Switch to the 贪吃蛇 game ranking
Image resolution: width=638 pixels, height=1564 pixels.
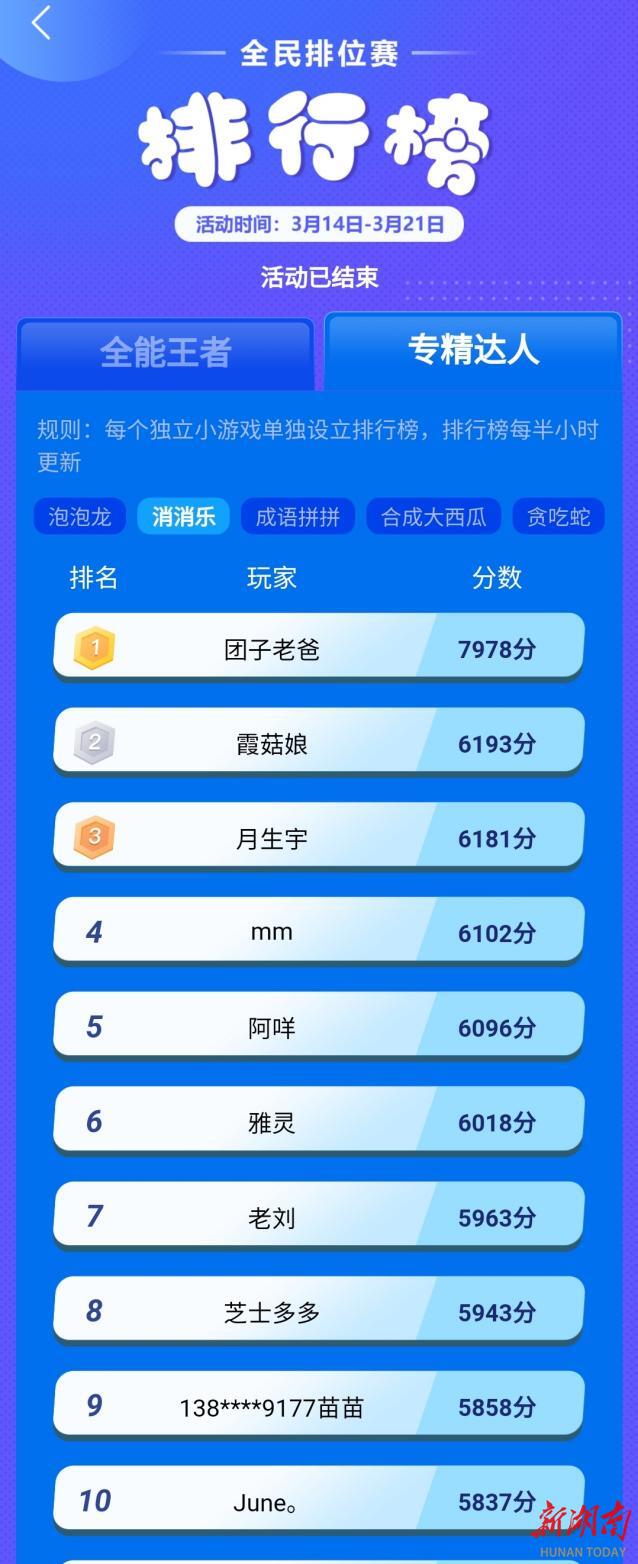pyautogui.click(x=559, y=516)
